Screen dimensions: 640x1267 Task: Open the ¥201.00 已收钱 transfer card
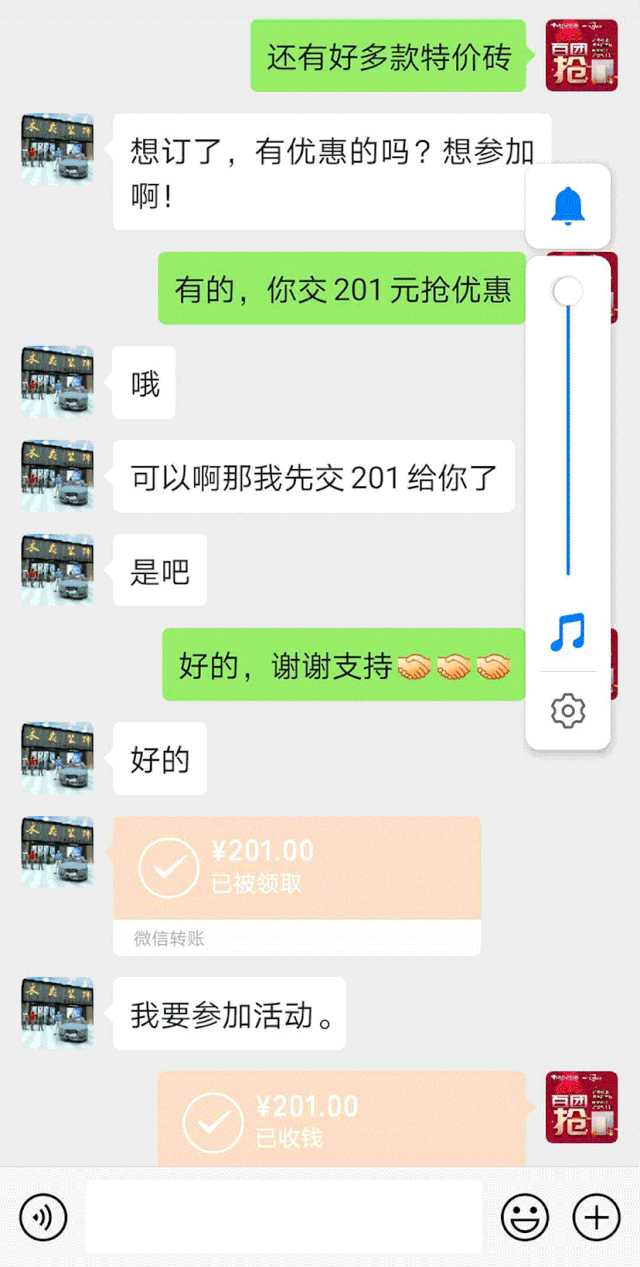[x=341, y=1120]
